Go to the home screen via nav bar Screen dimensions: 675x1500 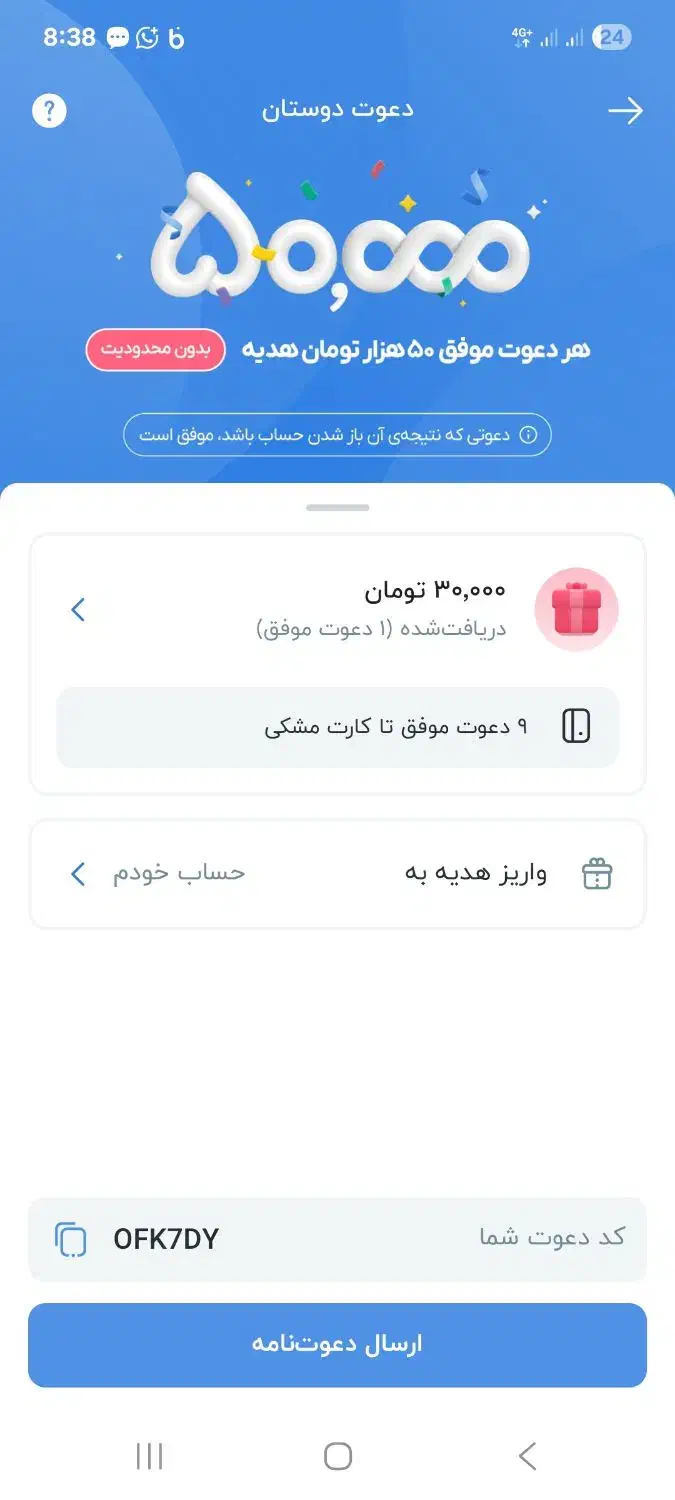pyautogui.click(x=338, y=1456)
